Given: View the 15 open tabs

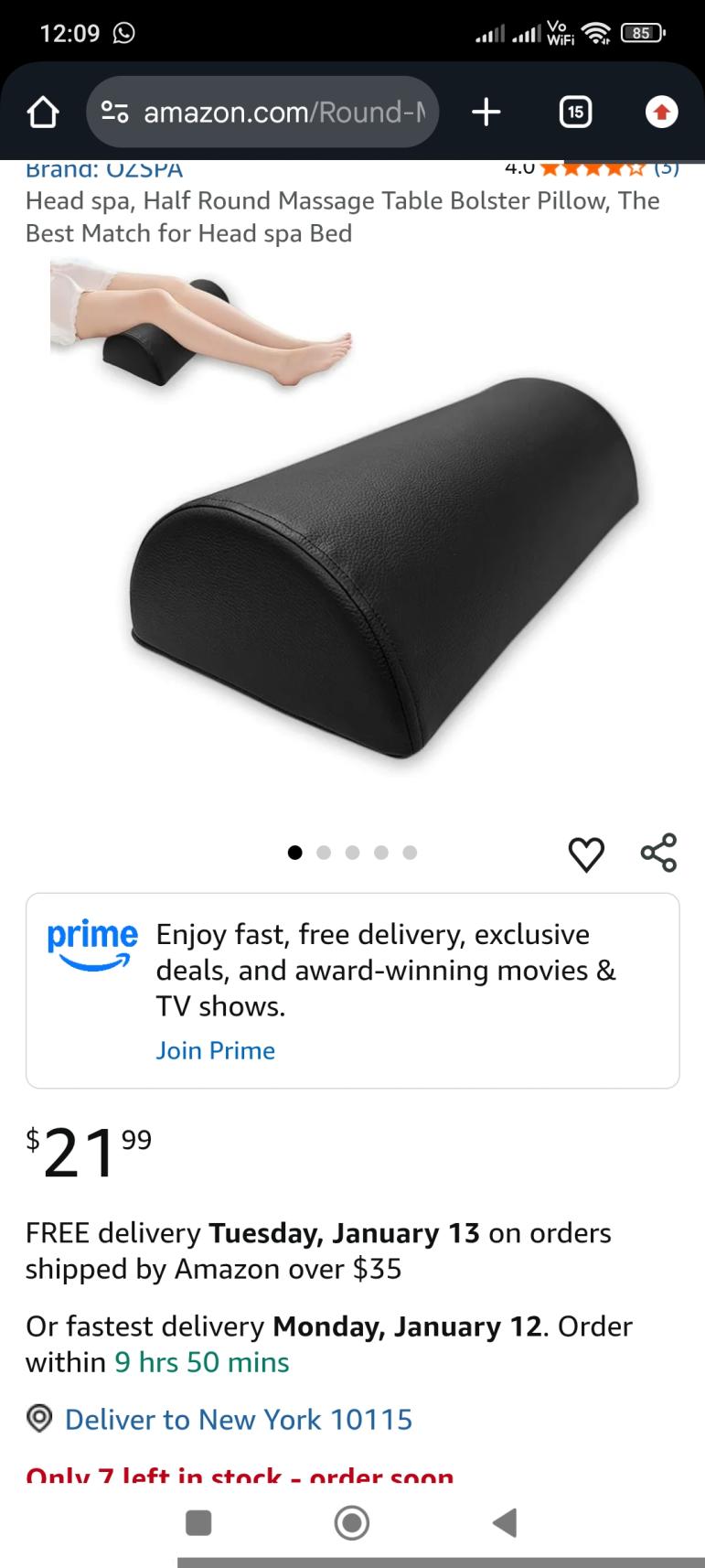Looking at the screenshot, I should coord(574,113).
